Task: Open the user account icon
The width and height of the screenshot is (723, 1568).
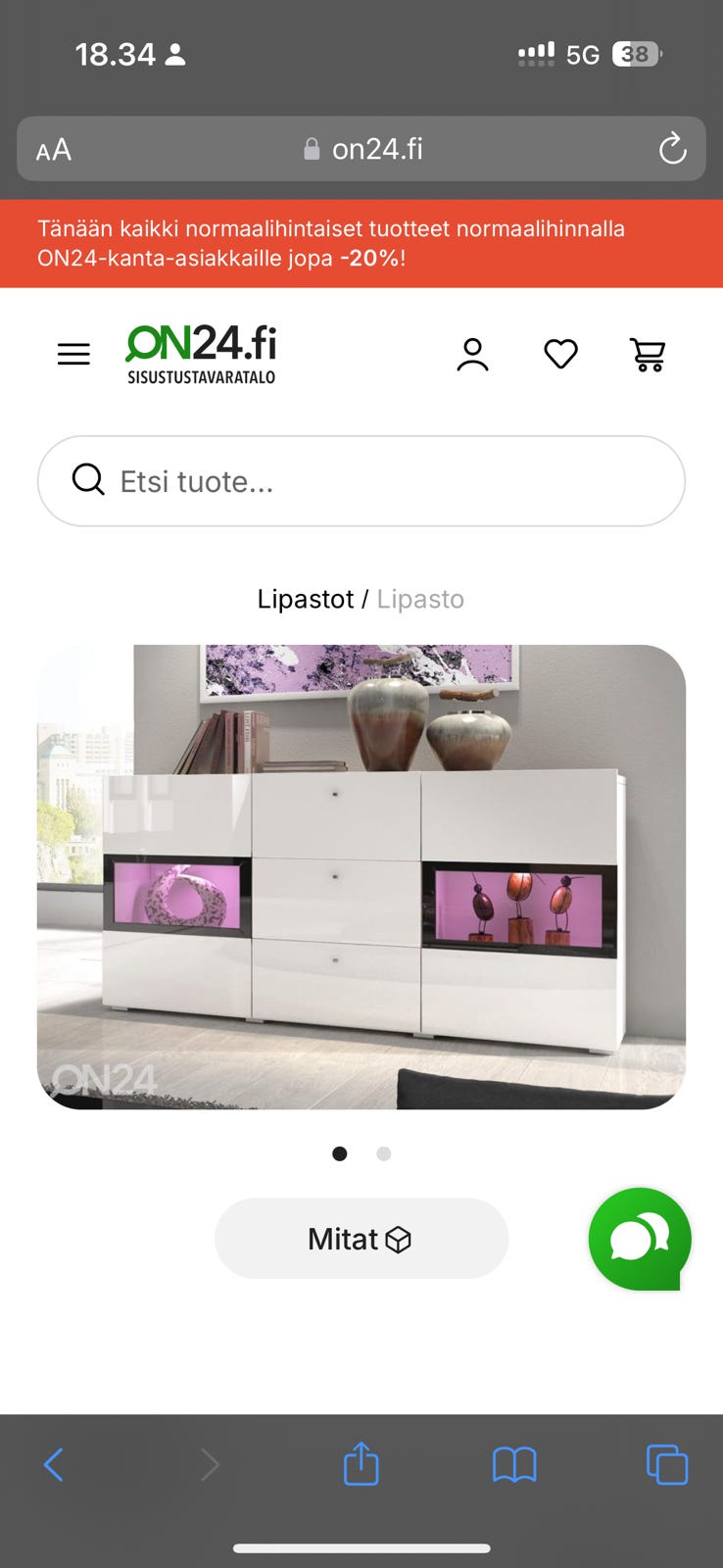Action: point(472,354)
